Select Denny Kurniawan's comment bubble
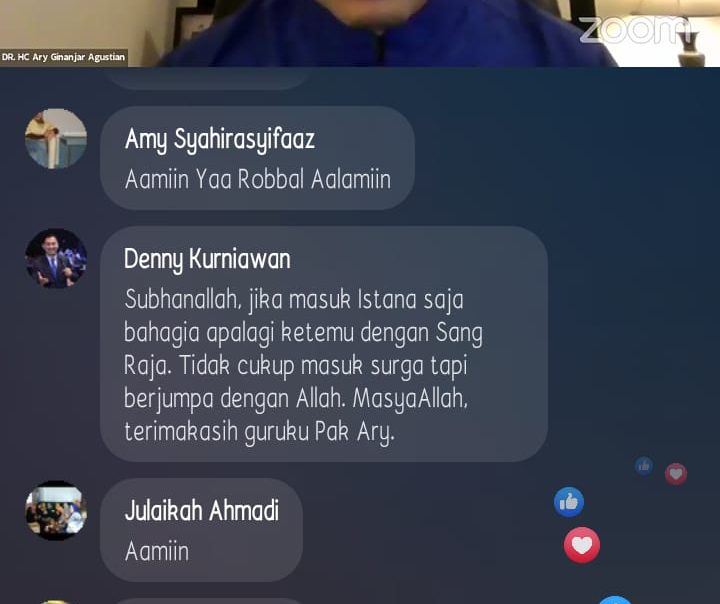 point(323,344)
